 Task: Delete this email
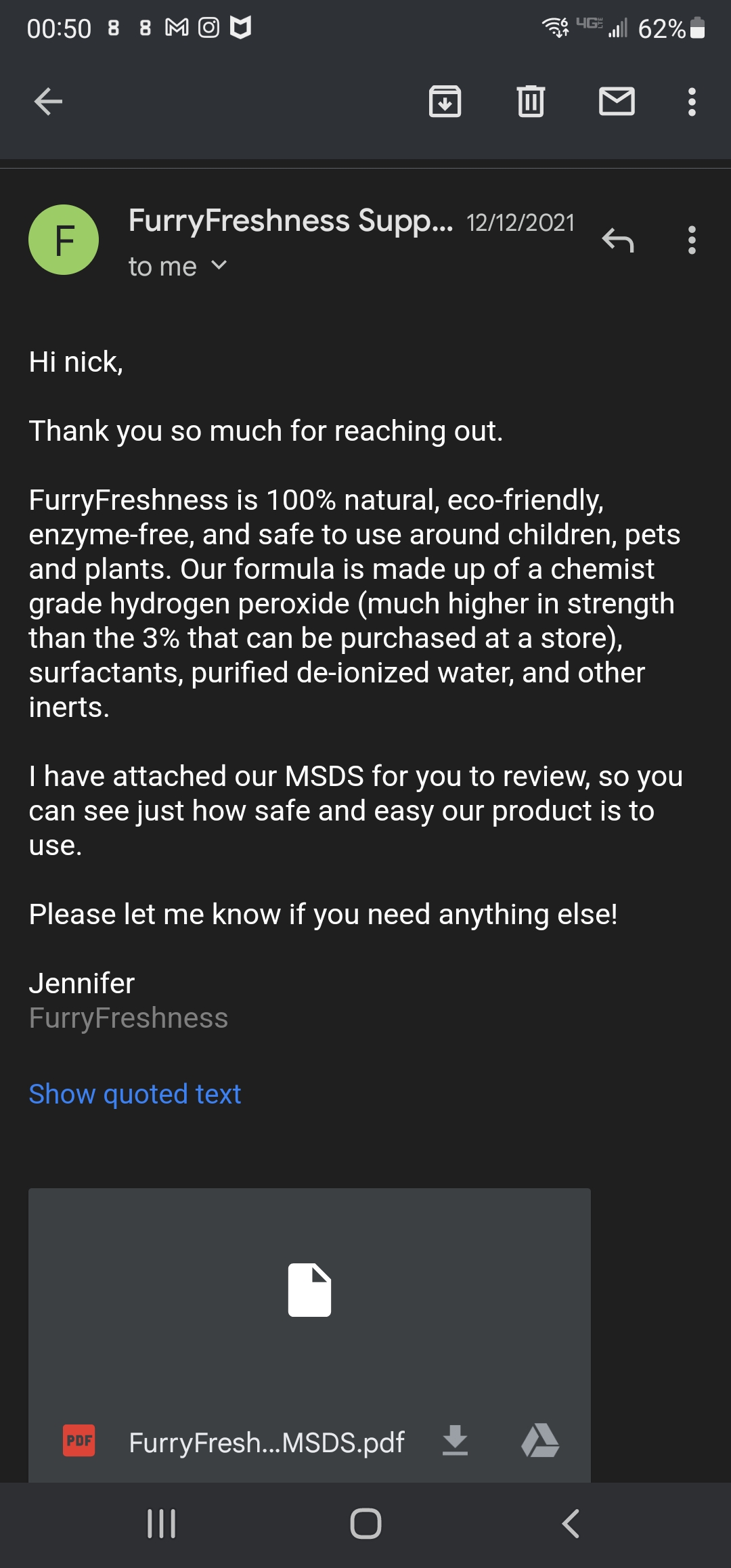tap(531, 102)
